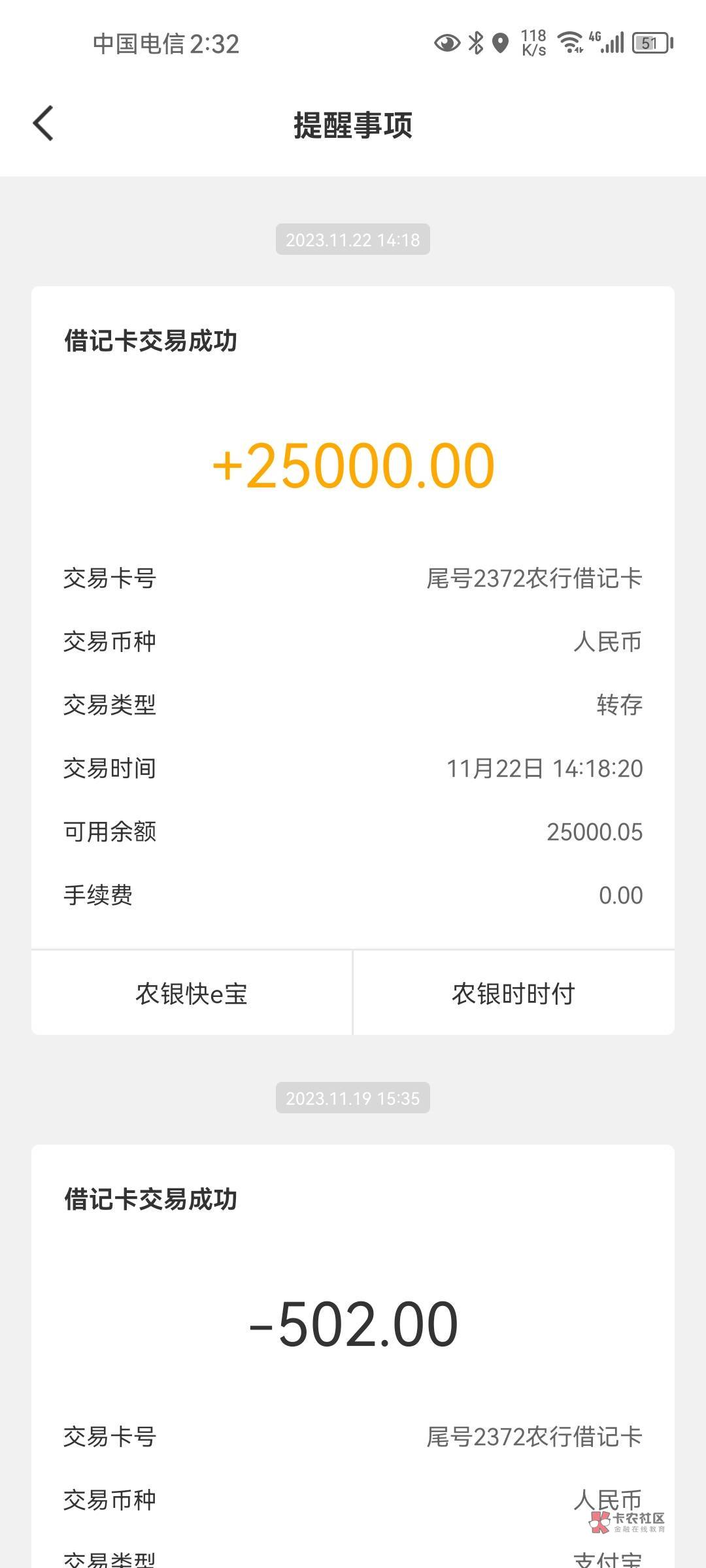Open 农银时时付
Viewport: 706px width, 1568px height.
[x=514, y=994]
